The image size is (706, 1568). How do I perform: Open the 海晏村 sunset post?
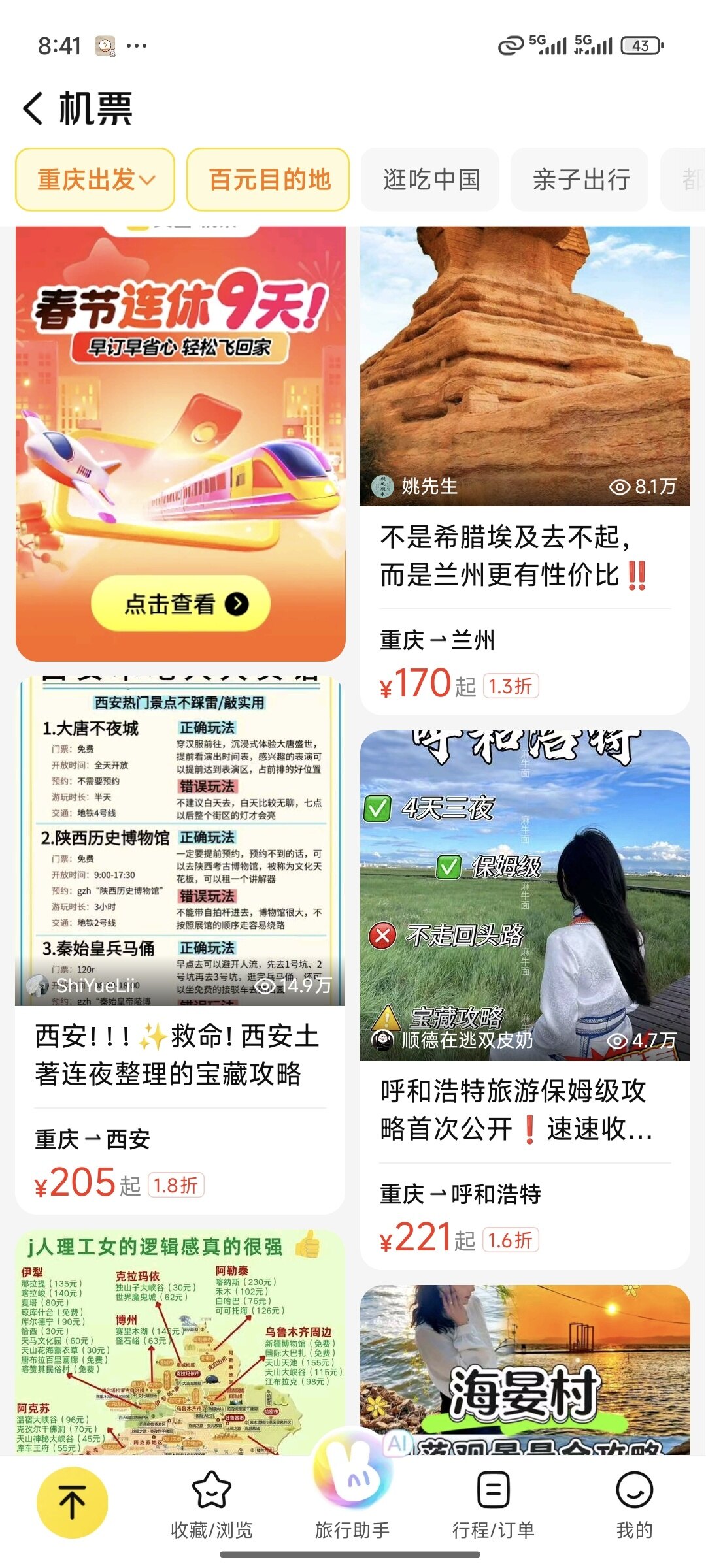524,1372
